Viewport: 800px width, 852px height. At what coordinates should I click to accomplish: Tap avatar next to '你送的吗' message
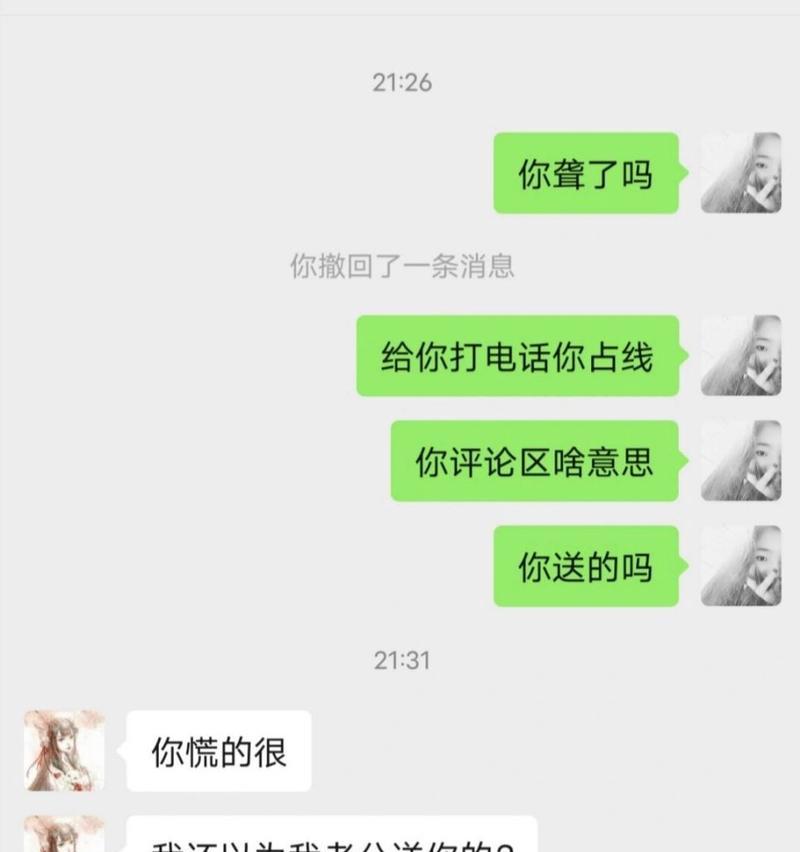click(740, 566)
